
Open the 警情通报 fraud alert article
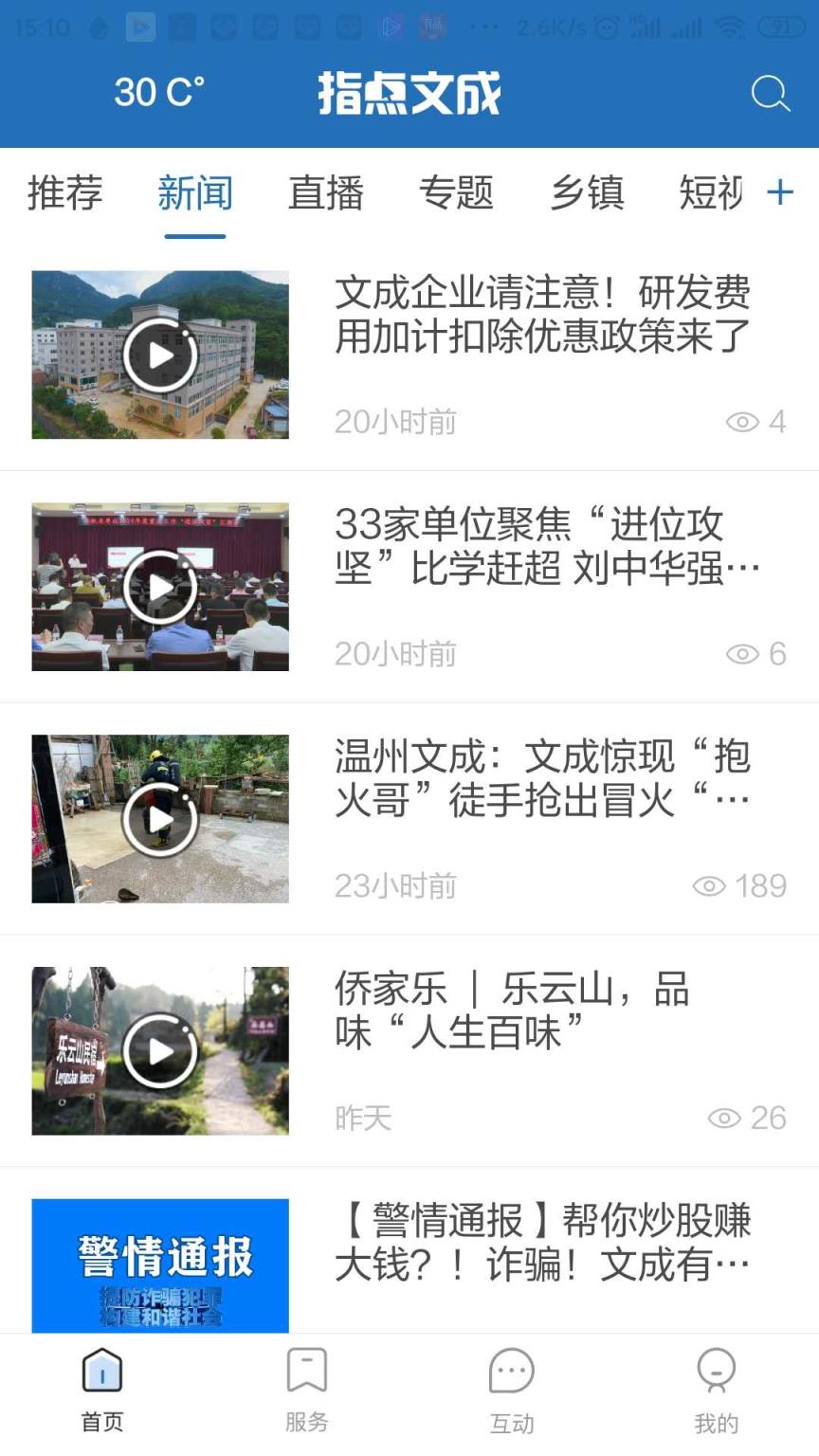[x=544, y=1244]
